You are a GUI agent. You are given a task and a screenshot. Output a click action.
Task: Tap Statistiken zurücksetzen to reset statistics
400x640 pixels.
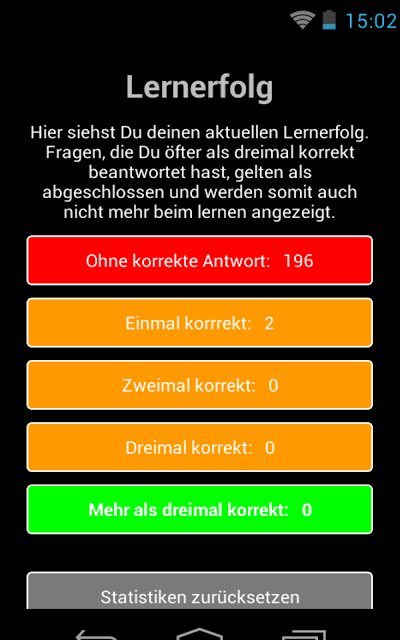click(200, 591)
